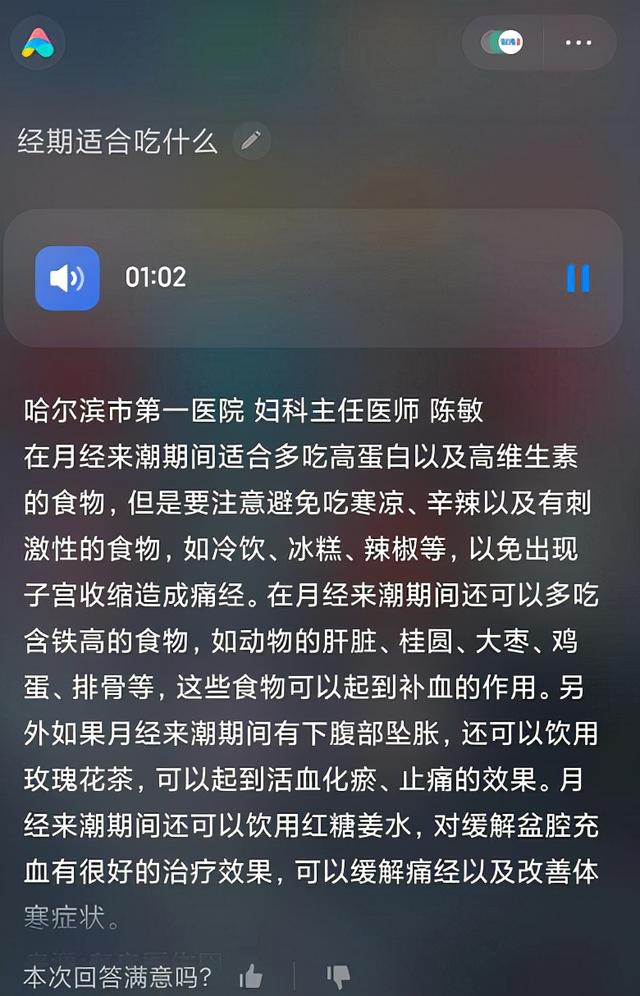The width and height of the screenshot is (640, 996).
Task: Pause the audio answer playback
Action: pos(578,278)
